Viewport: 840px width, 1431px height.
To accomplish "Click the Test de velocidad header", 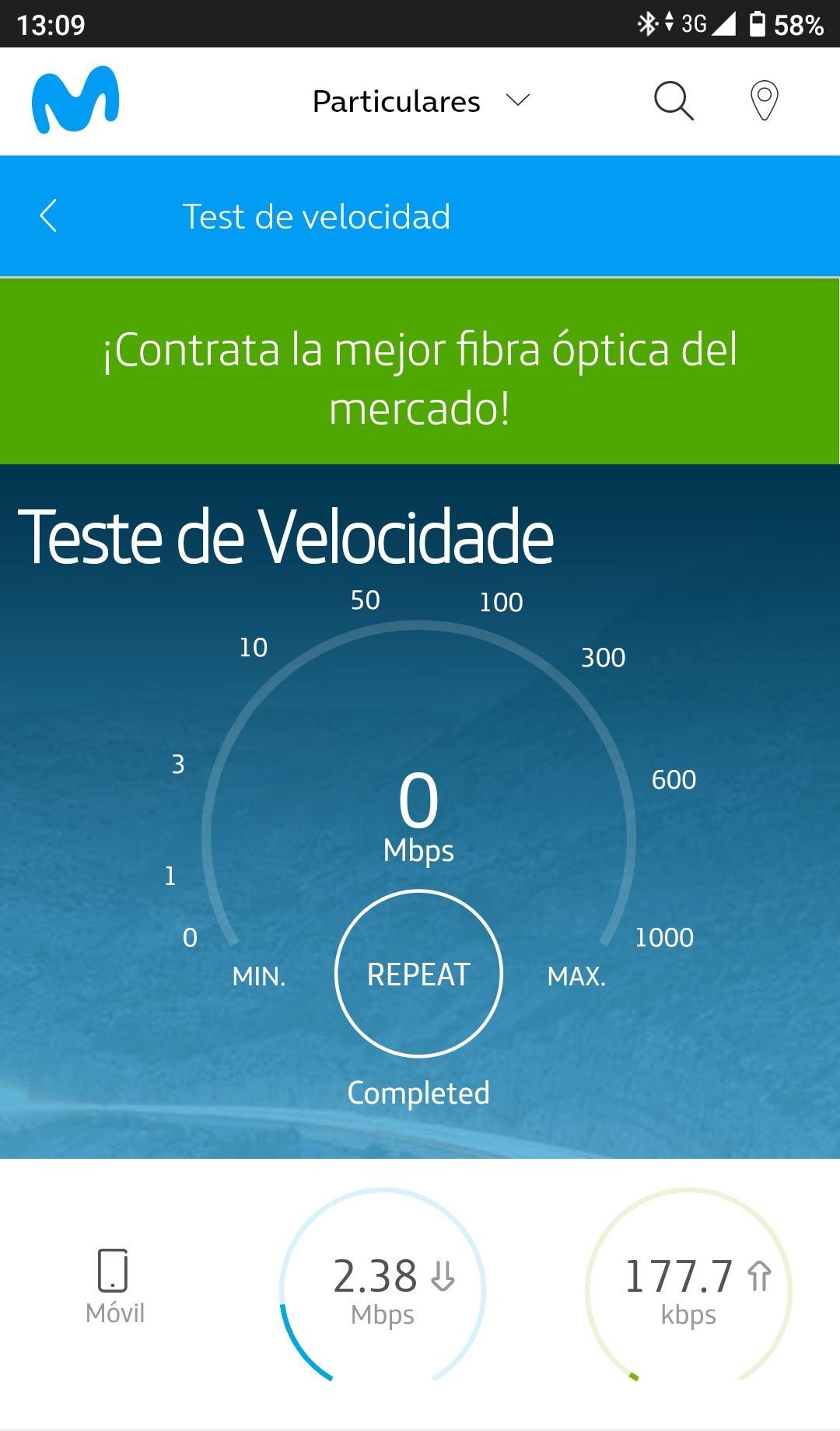I will (316, 216).
